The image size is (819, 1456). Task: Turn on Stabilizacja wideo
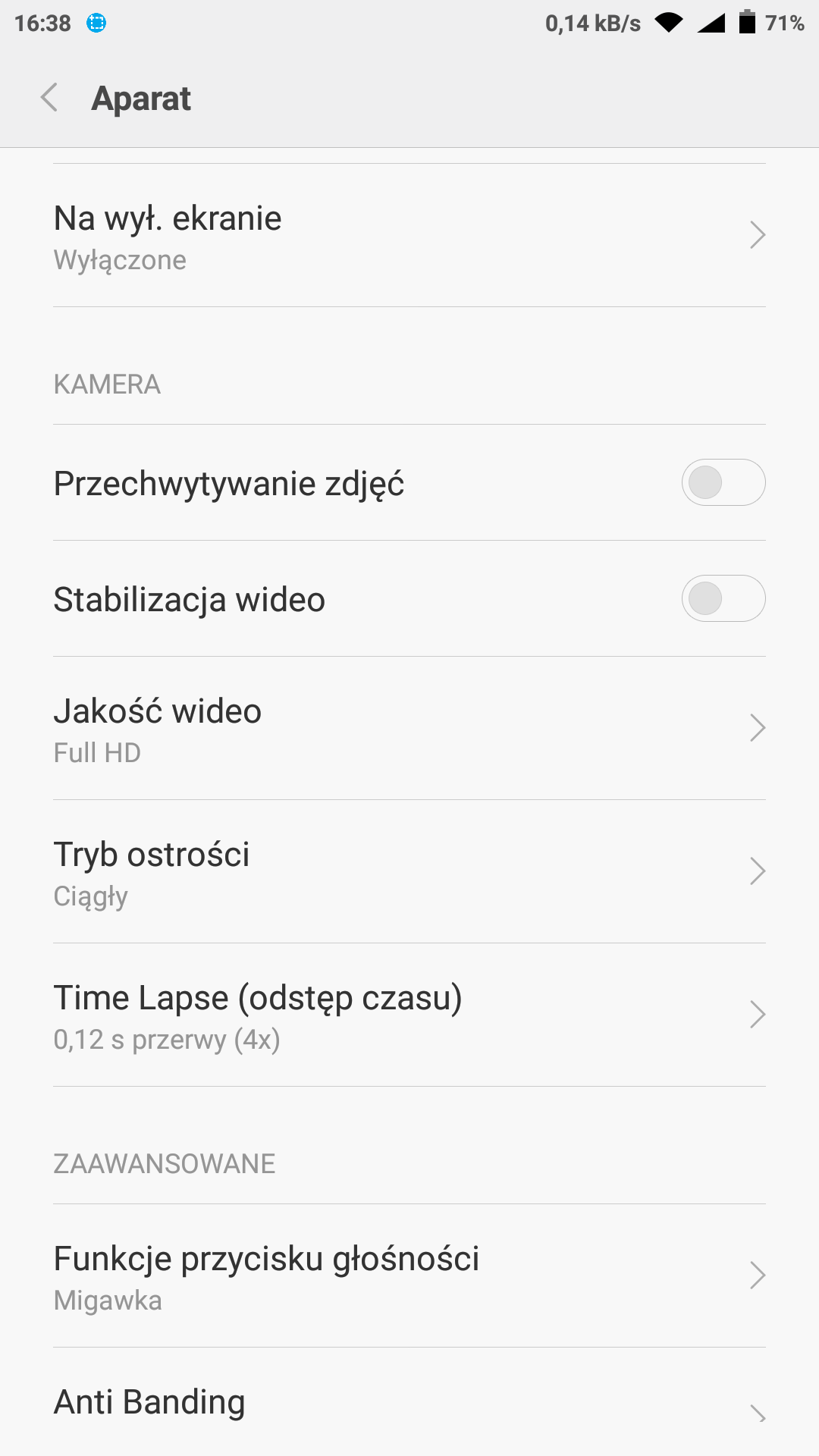click(723, 598)
